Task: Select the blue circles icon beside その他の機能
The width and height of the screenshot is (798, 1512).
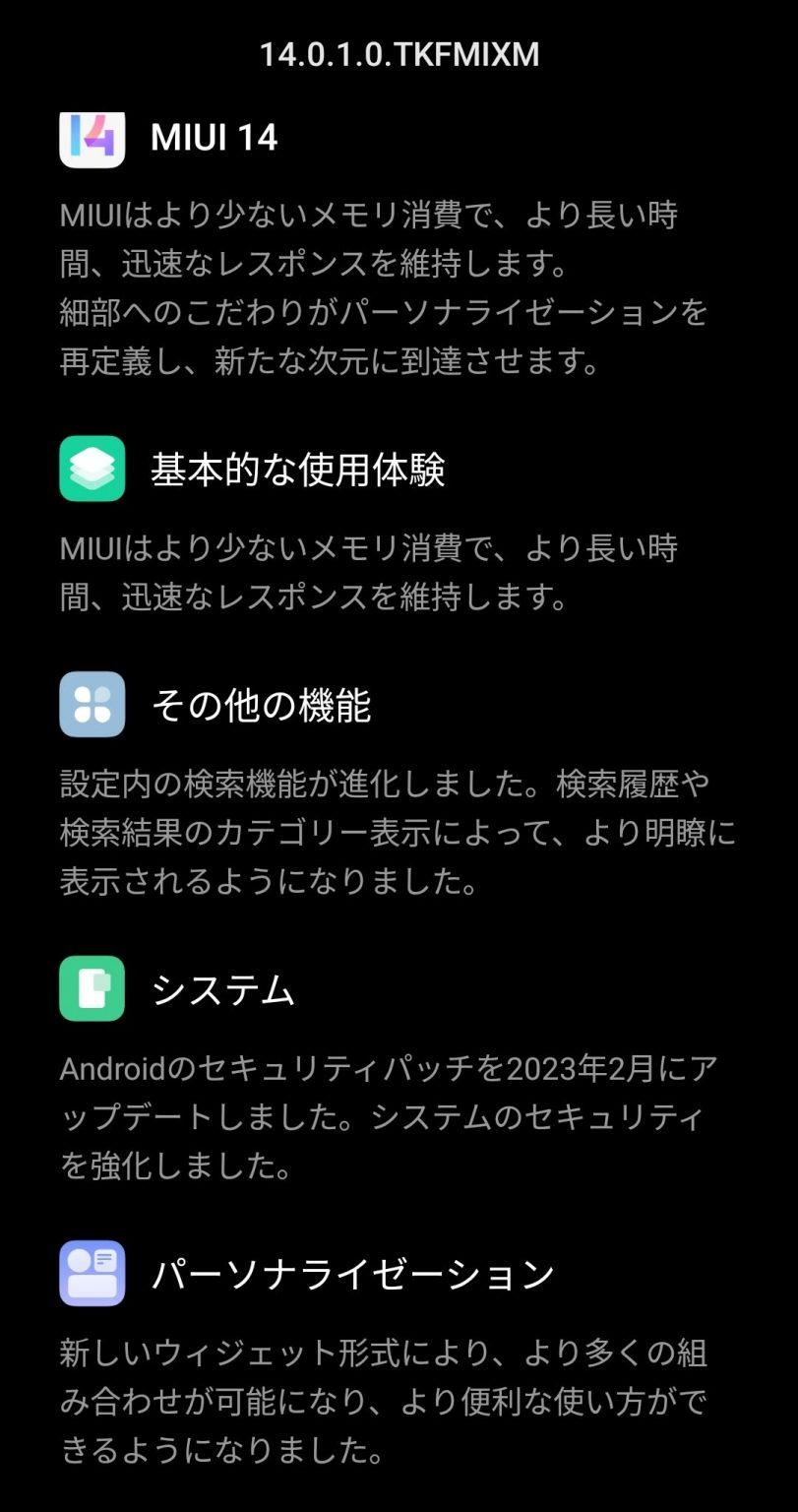Action: click(x=92, y=705)
